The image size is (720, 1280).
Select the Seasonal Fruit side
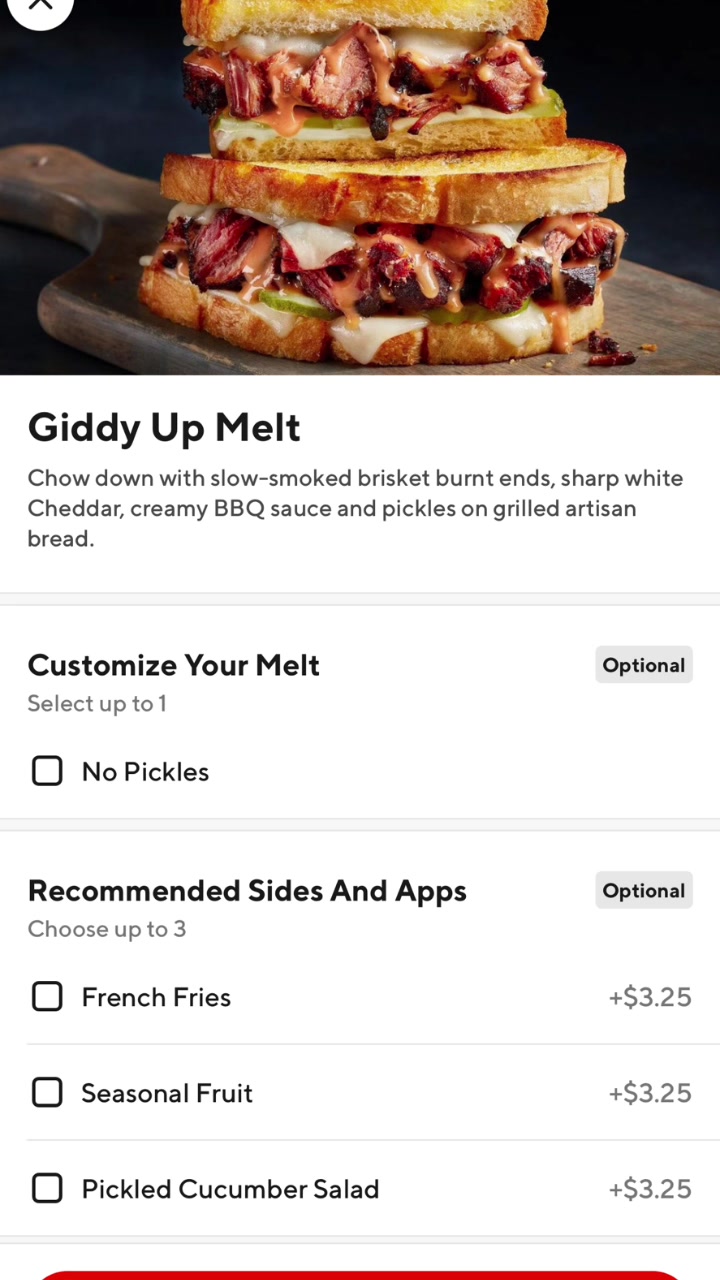(x=47, y=1093)
